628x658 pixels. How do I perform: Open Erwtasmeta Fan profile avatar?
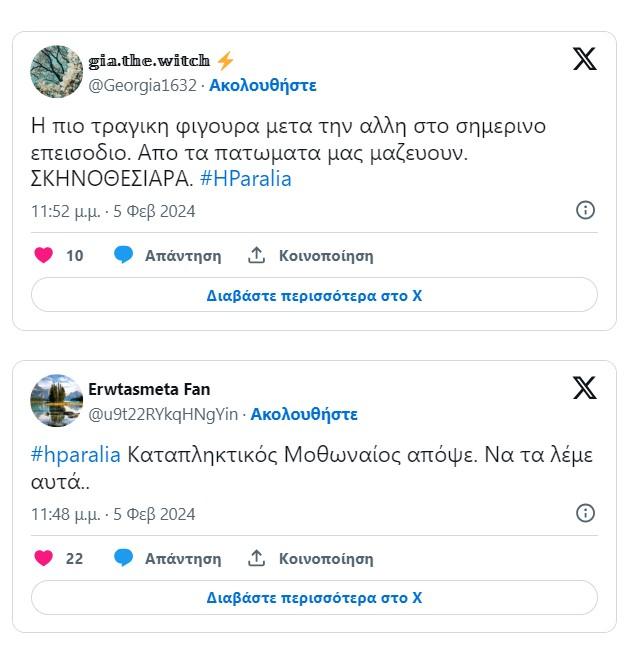click(57, 400)
